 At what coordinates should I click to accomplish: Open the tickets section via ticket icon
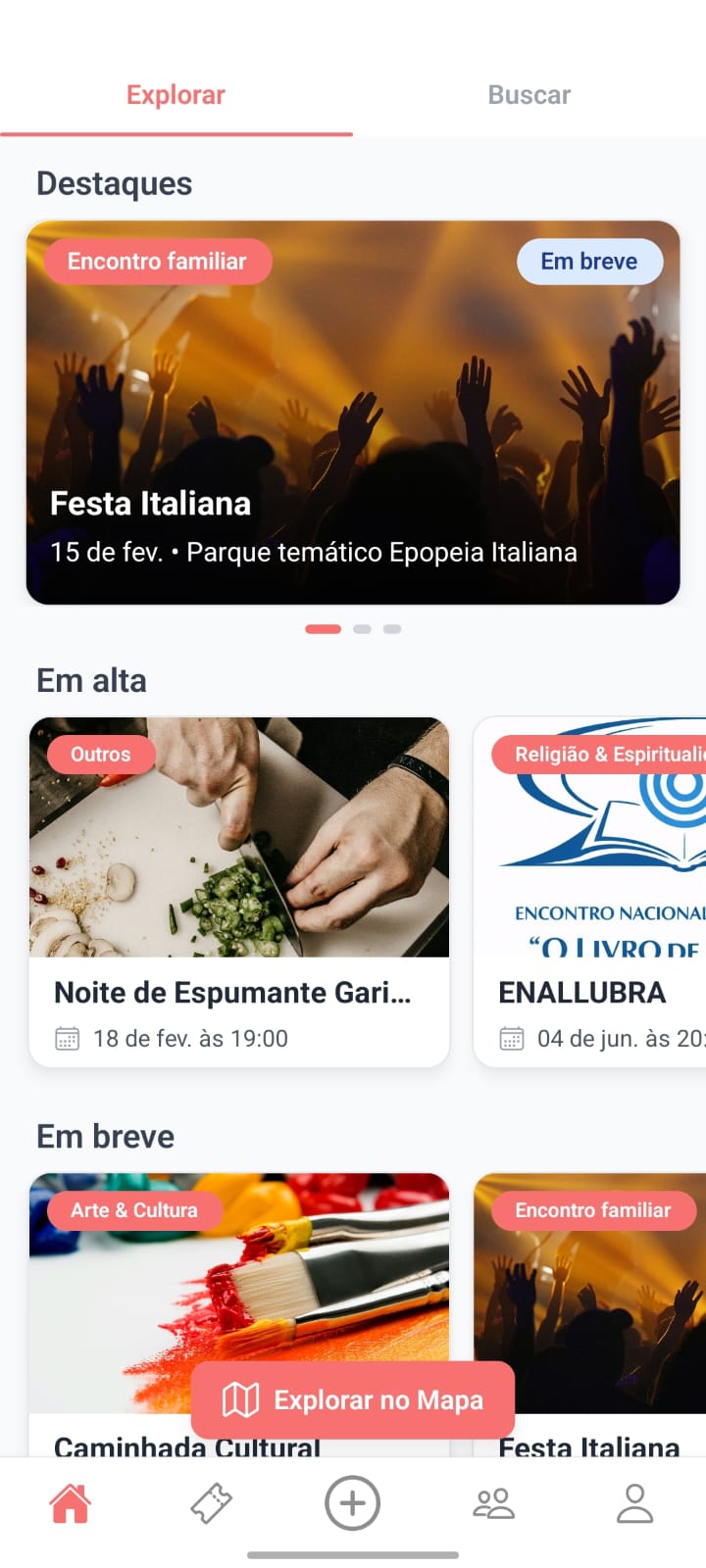[x=211, y=1501]
